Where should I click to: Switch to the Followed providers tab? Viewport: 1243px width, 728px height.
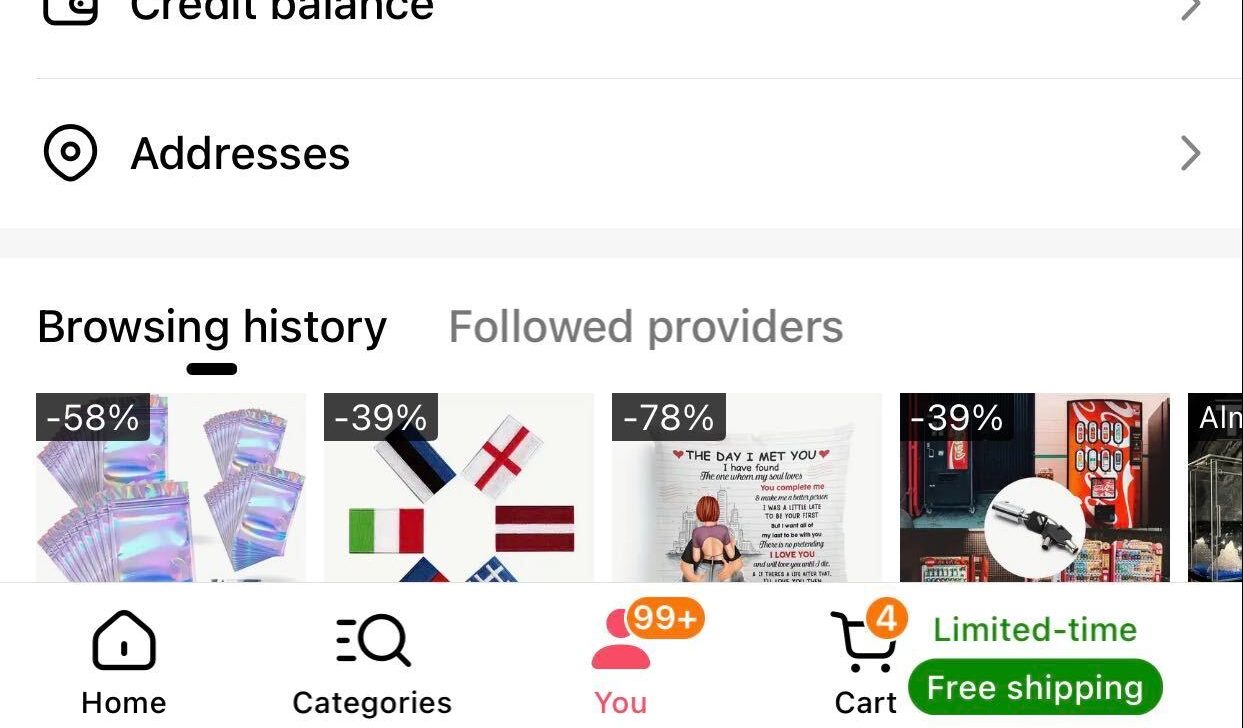pos(645,327)
